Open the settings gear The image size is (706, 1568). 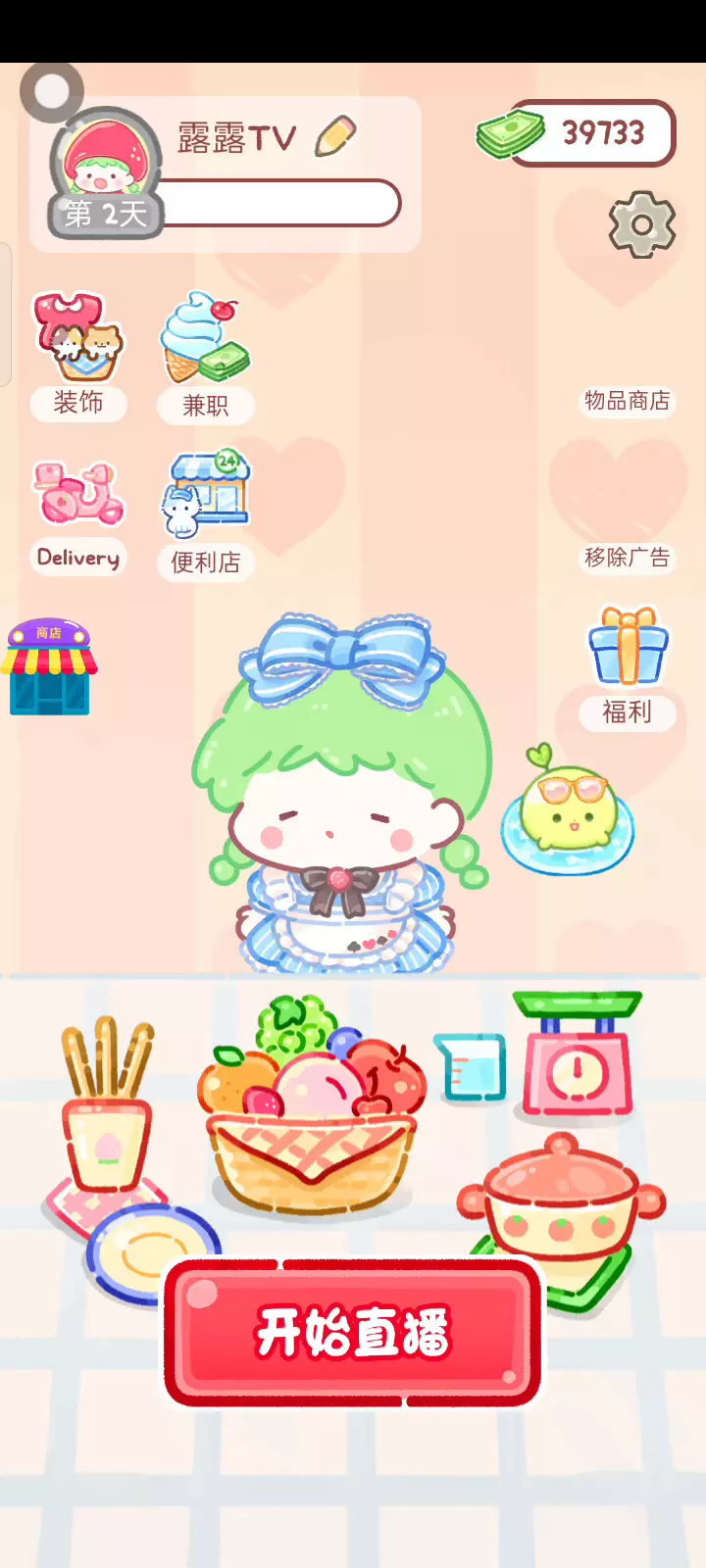pyautogui.click(x=642, y=225)
